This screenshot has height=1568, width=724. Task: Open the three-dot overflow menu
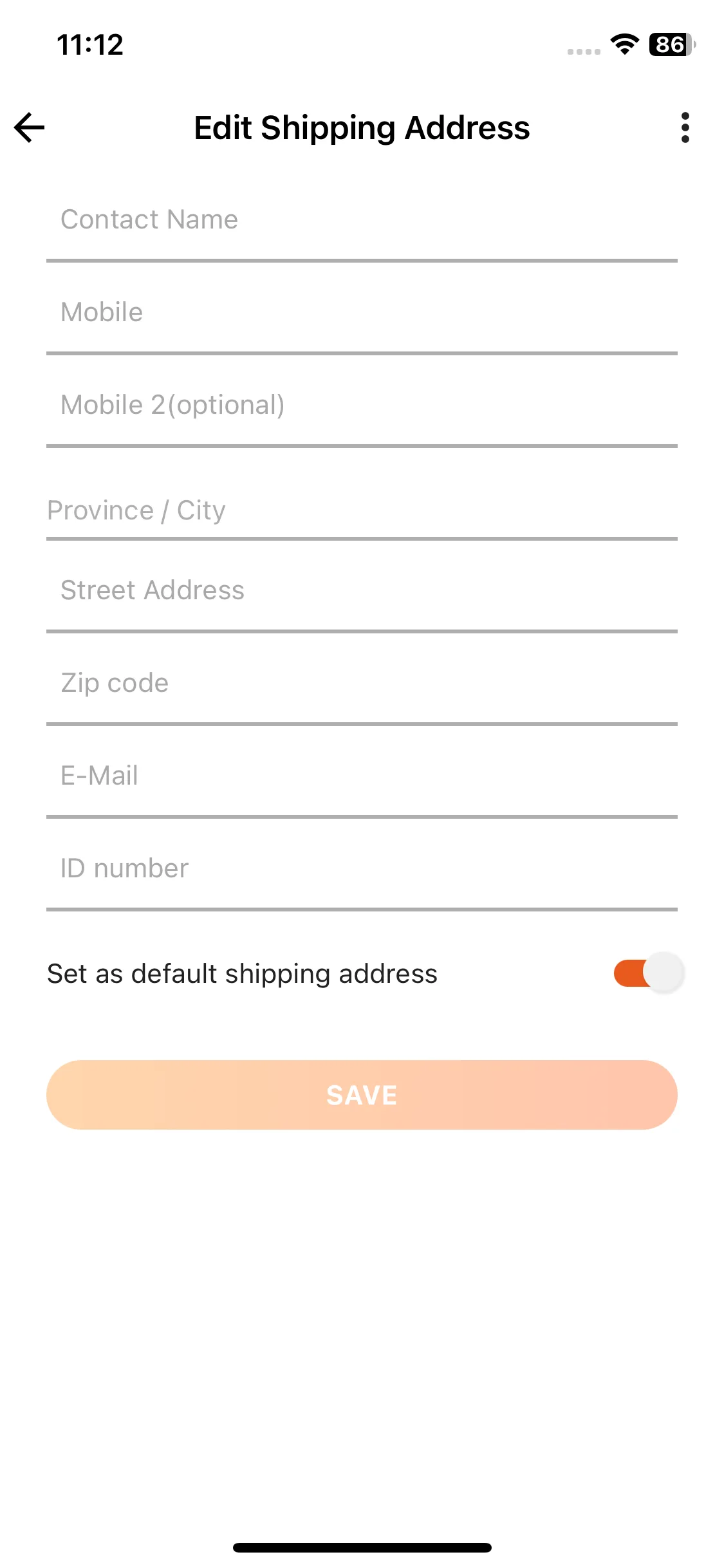[x=685, y=127]
